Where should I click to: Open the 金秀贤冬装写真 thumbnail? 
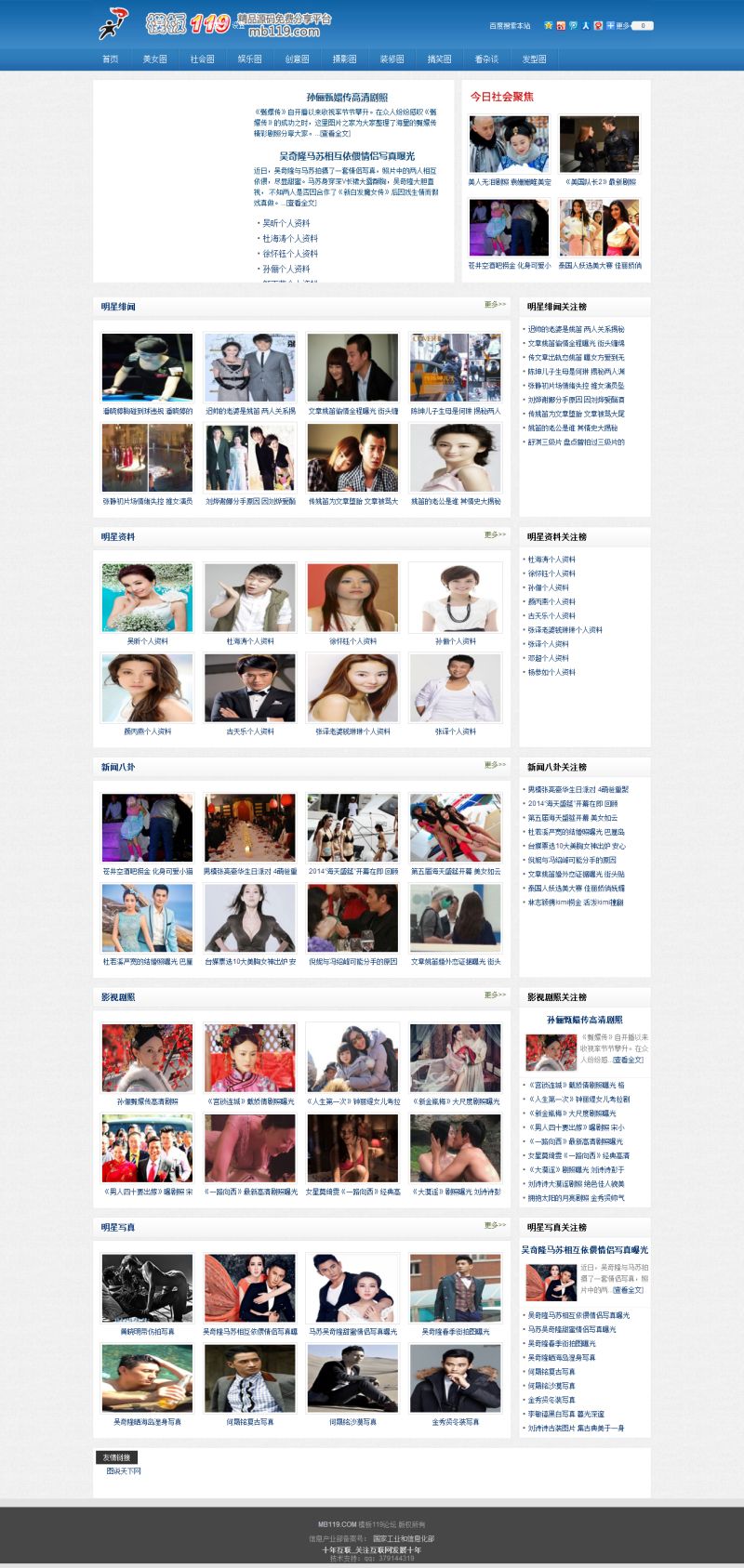455,1378
